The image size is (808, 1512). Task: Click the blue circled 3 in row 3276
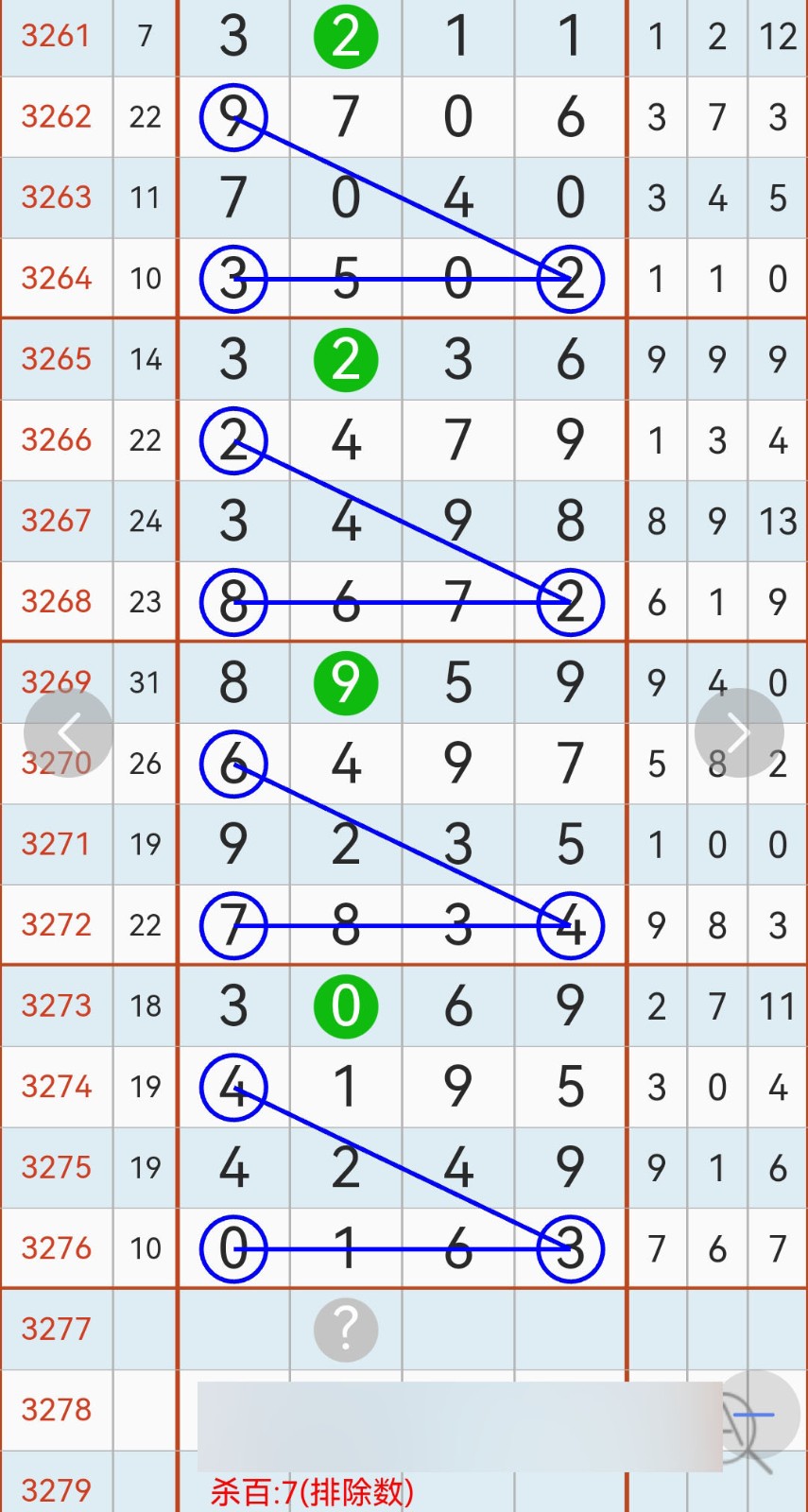tap(569, 1248)
